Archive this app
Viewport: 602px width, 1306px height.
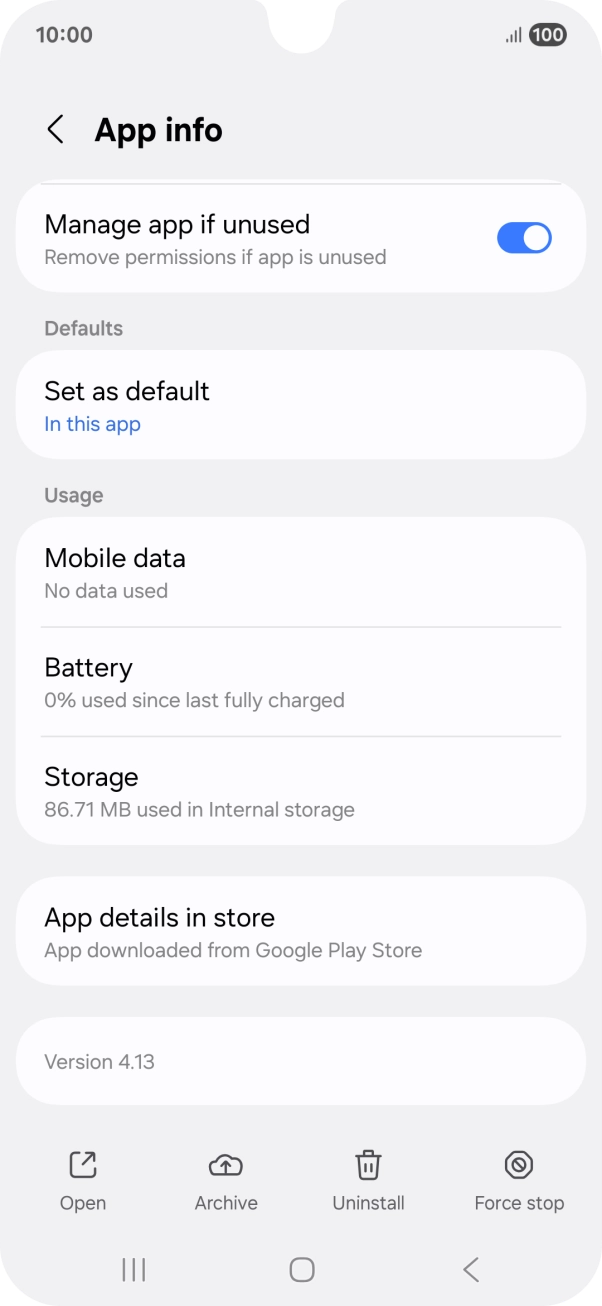[x=226, y=1181]
